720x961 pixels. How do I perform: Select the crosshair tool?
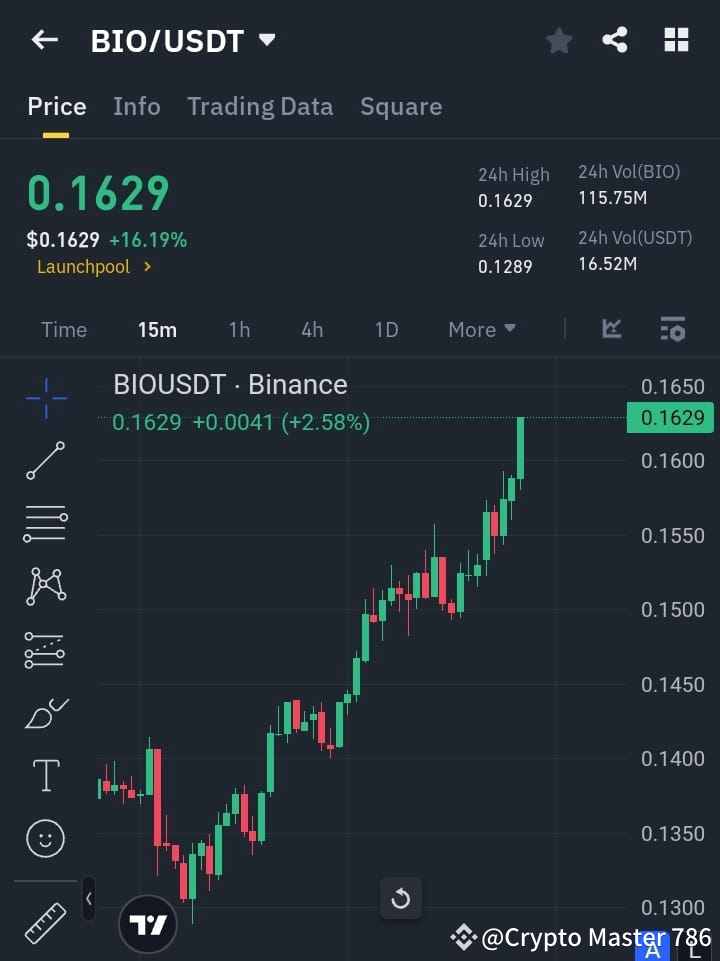click(x=45, y=398)
